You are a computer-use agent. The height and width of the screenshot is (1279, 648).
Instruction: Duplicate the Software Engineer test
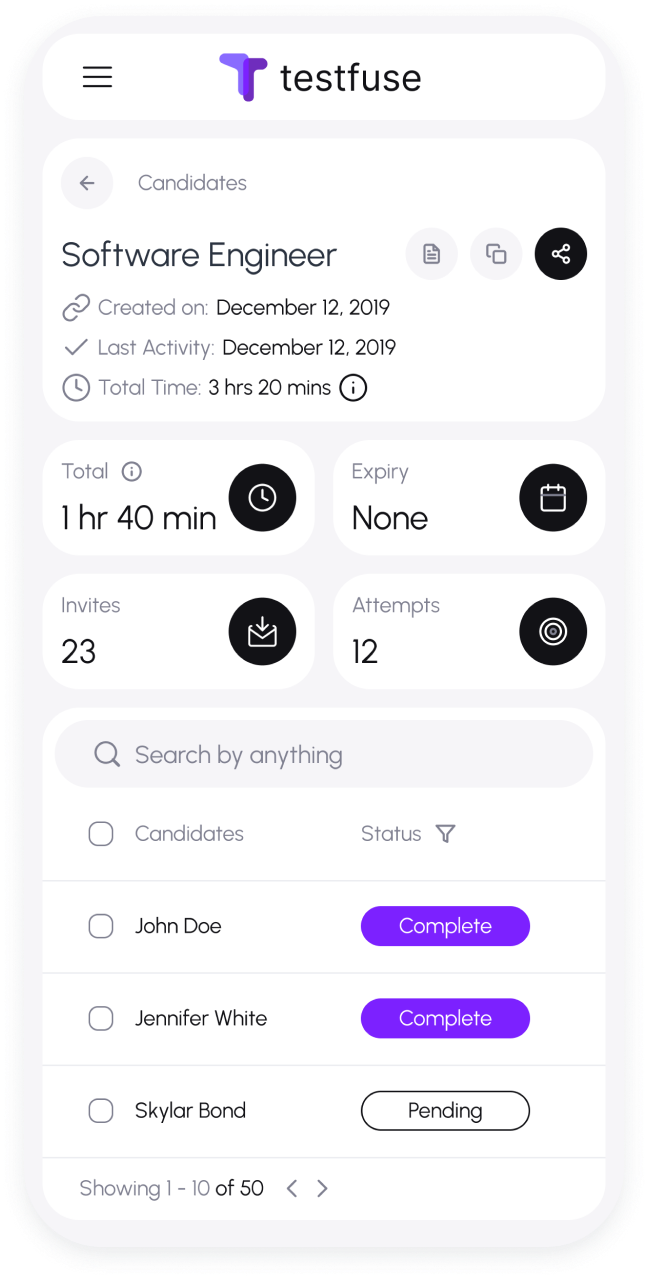pos(496,254)
